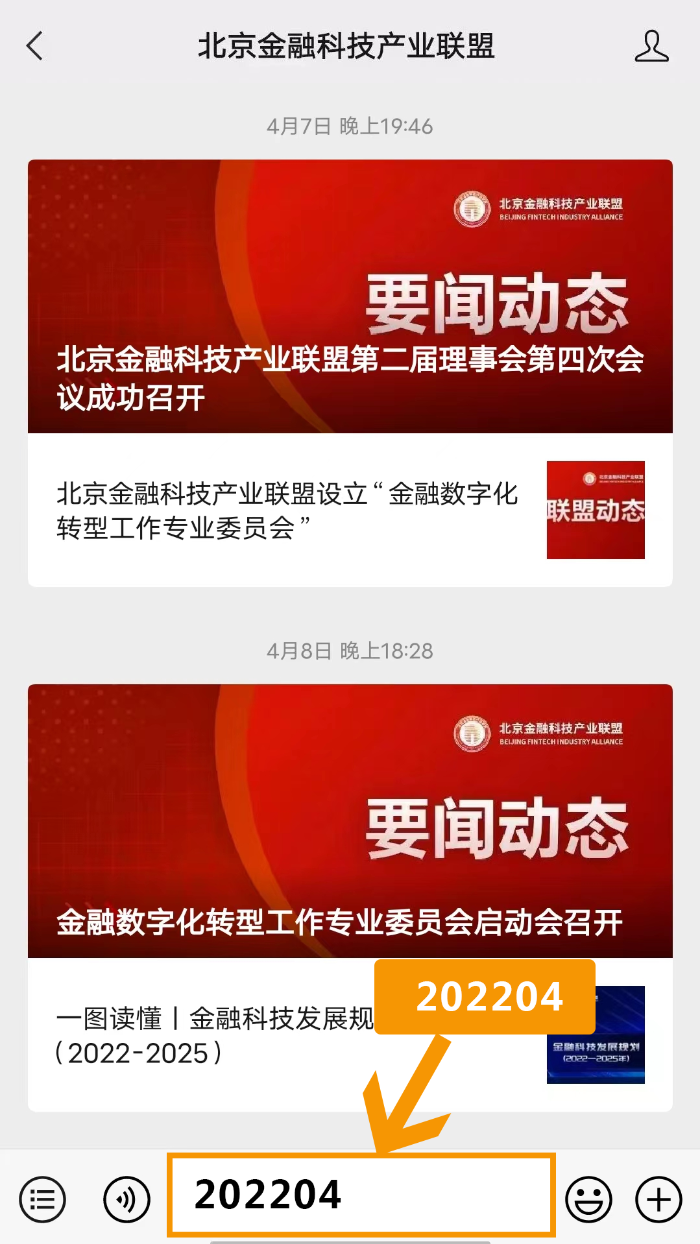
Task: Open the official account profile icon
Action: point(651,46)
